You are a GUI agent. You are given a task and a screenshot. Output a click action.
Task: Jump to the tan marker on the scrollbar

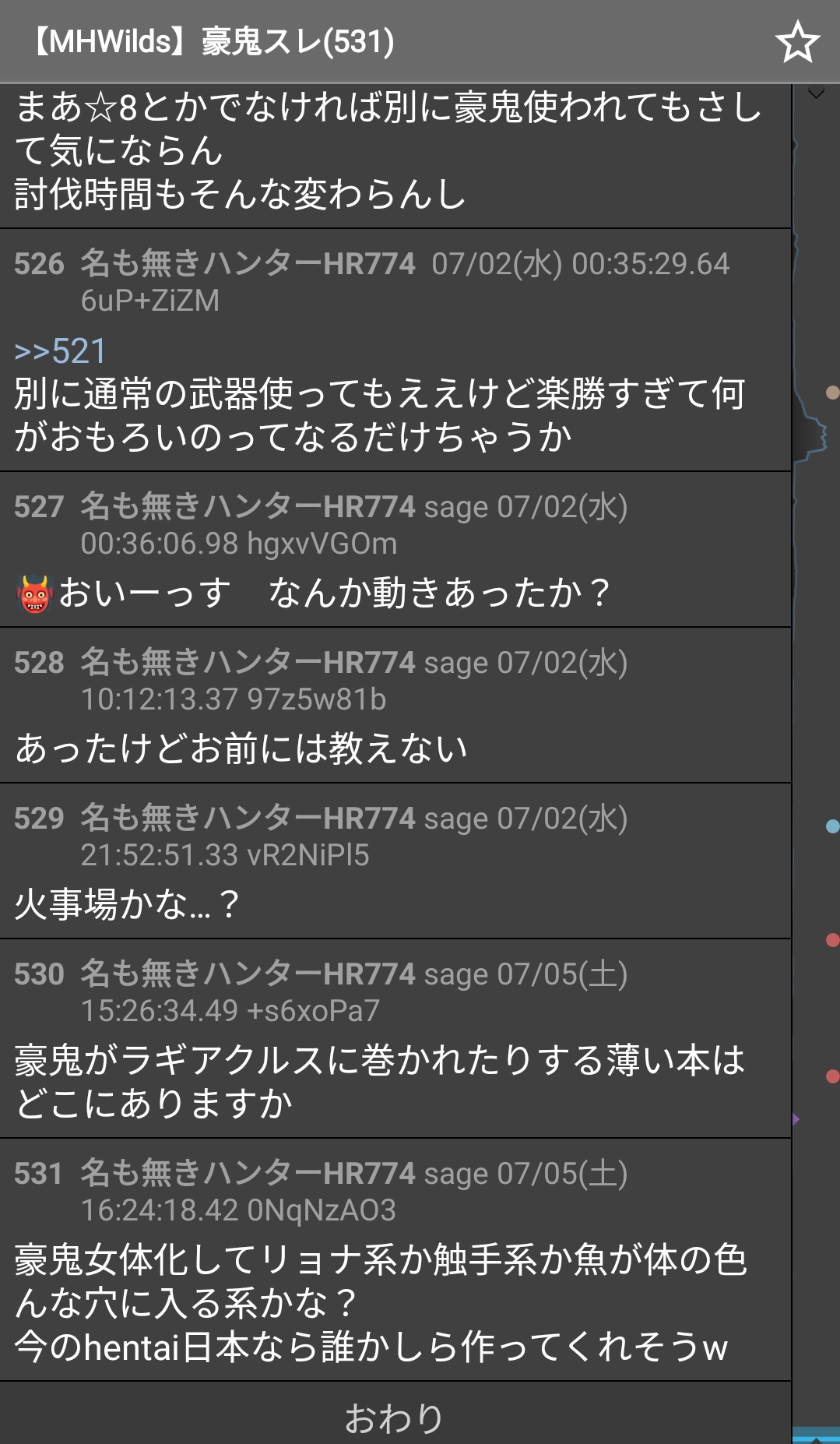832,393
